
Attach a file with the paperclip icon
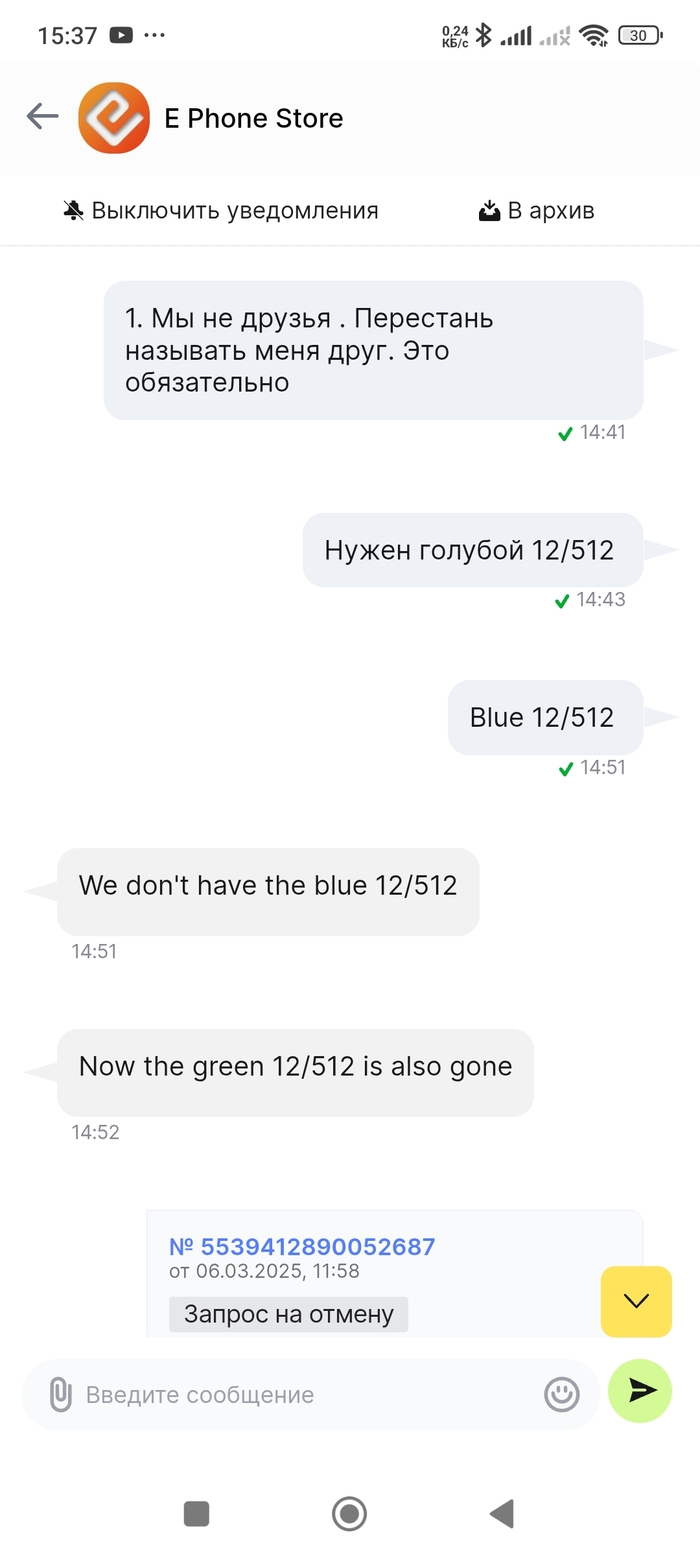[x=61, y=1394]
